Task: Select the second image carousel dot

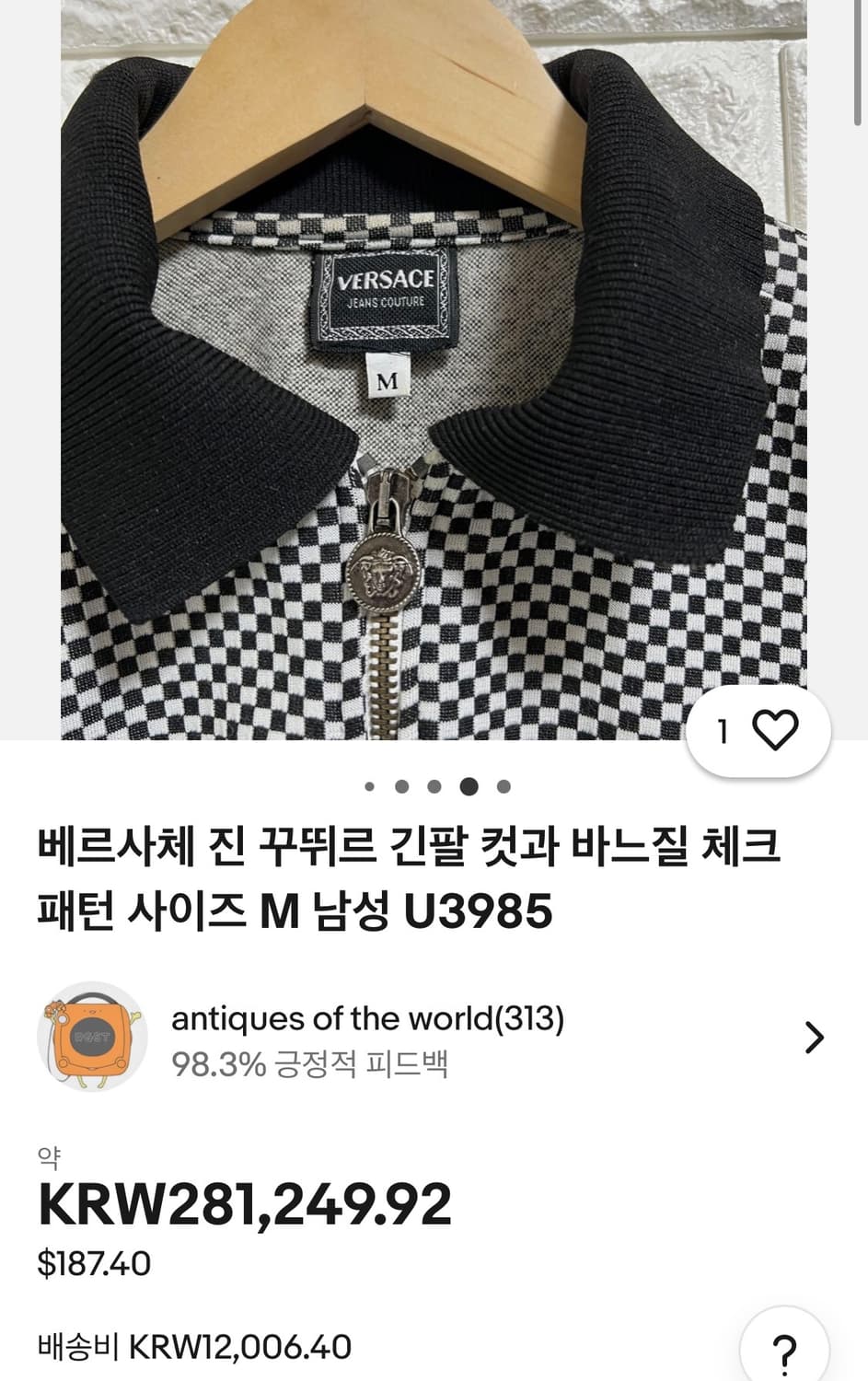Action: pyautogui.click(x=402, y=786)
